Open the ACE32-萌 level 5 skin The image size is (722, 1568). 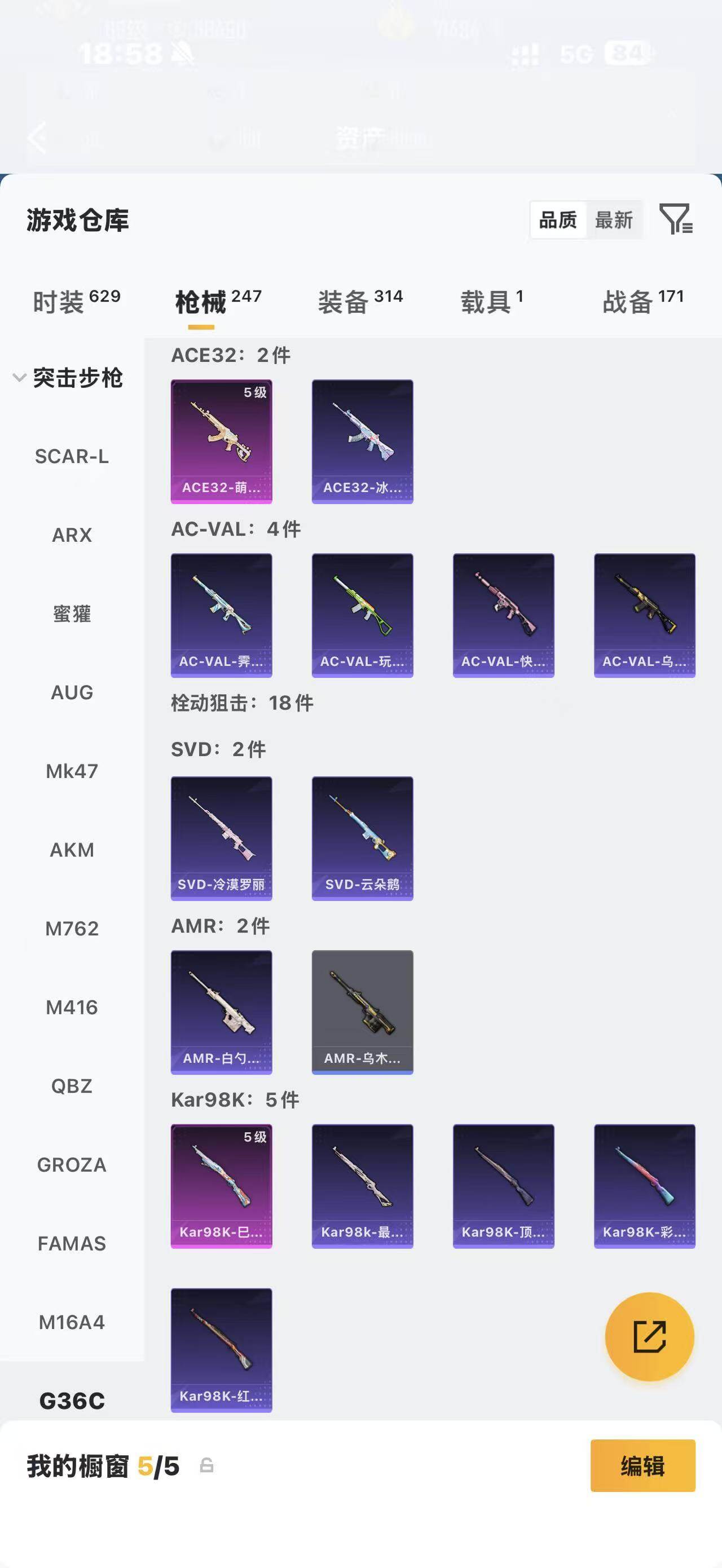click(x=222, y=441)
